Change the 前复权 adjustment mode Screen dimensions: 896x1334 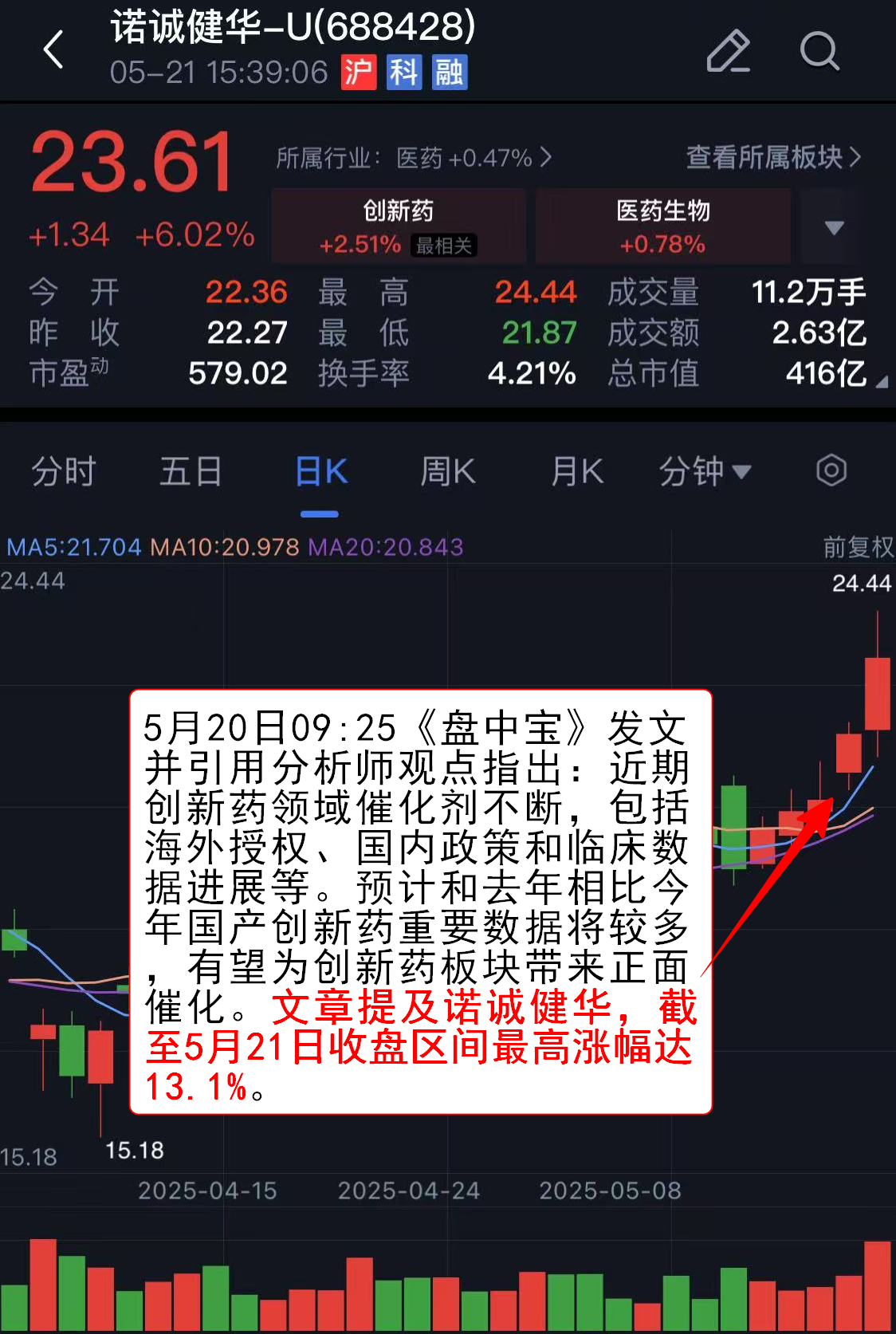click(x=858, y=547)
